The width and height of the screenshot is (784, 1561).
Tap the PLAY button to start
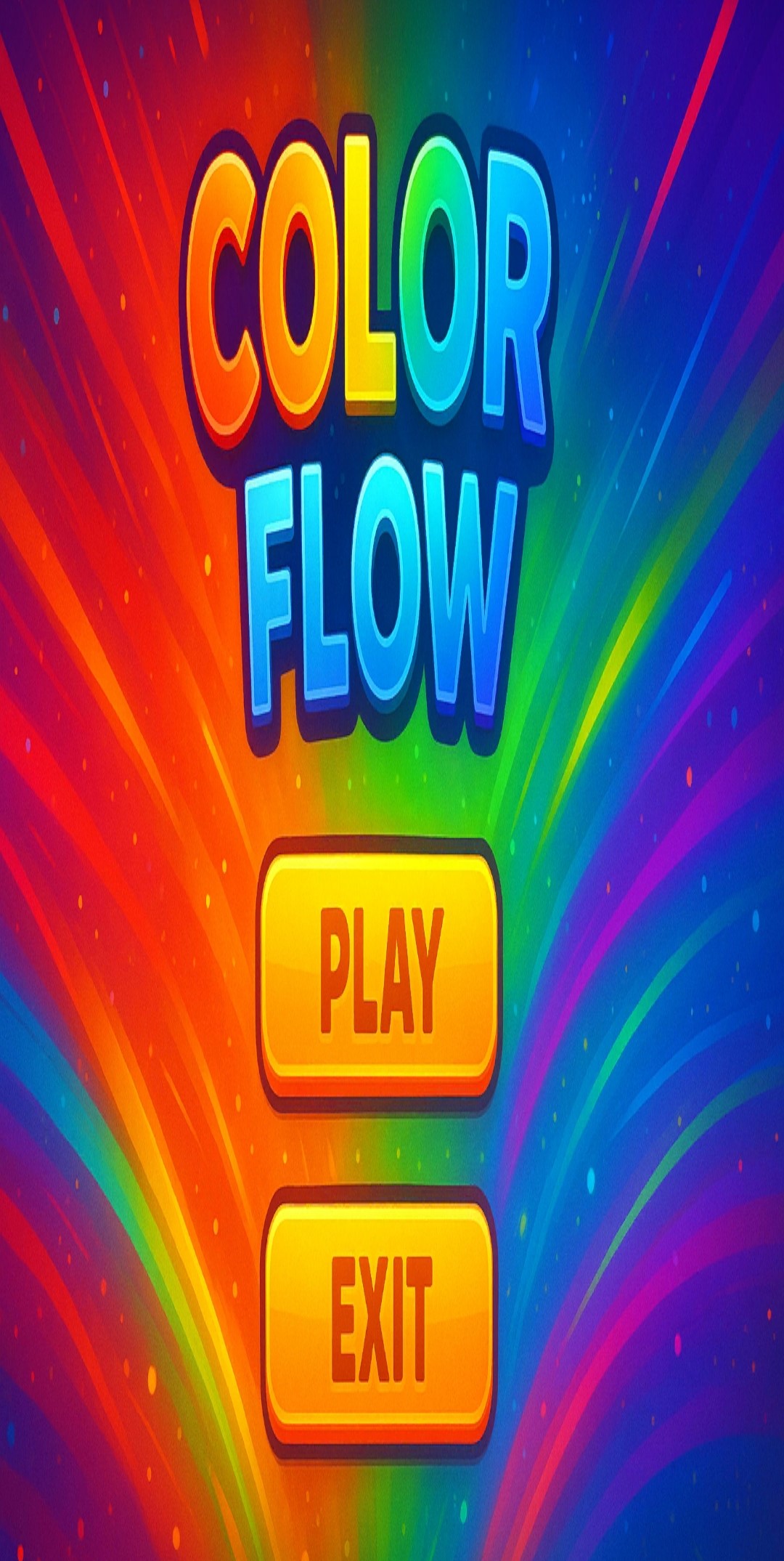tap(379, 972)
